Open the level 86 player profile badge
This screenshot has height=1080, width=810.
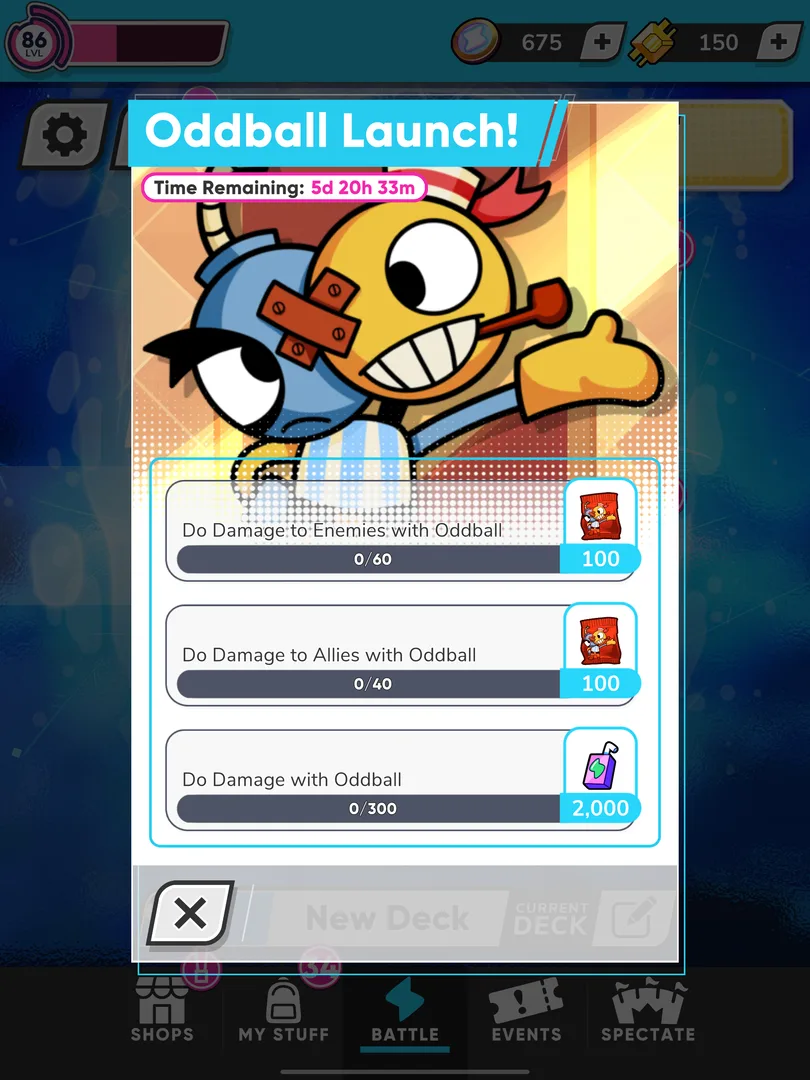36,43
